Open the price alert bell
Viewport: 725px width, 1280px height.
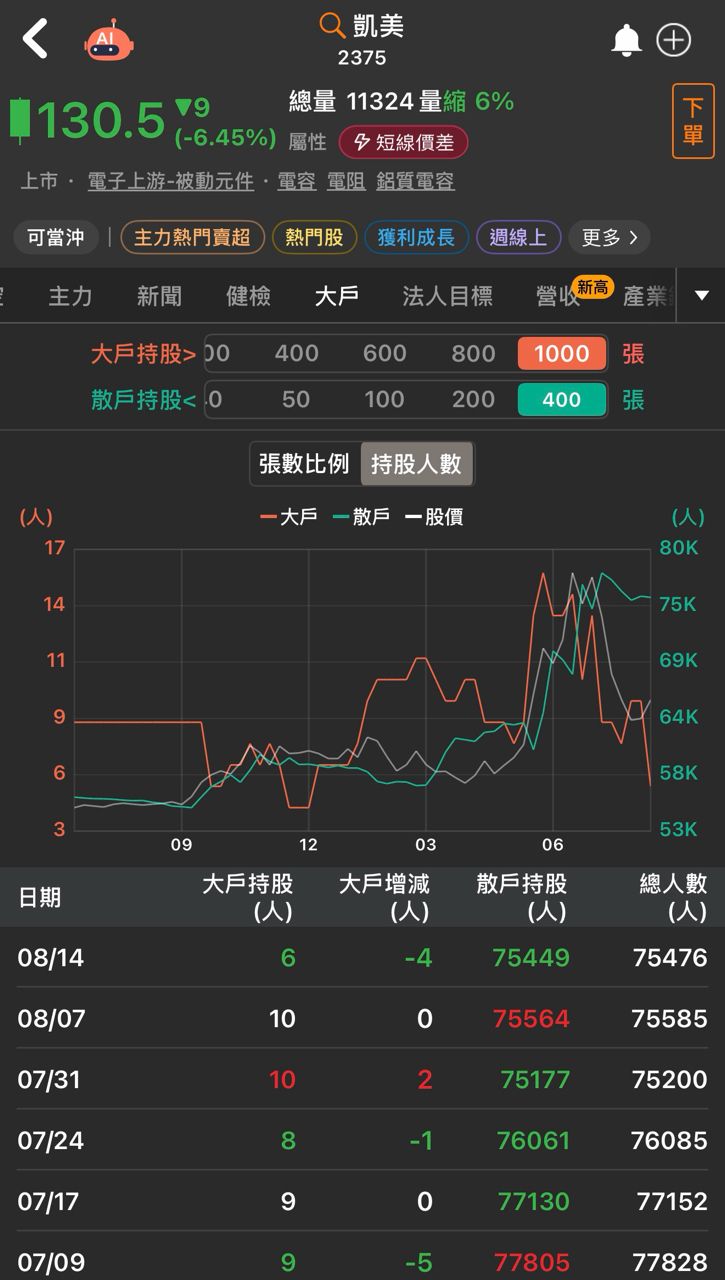click(627, 40)
